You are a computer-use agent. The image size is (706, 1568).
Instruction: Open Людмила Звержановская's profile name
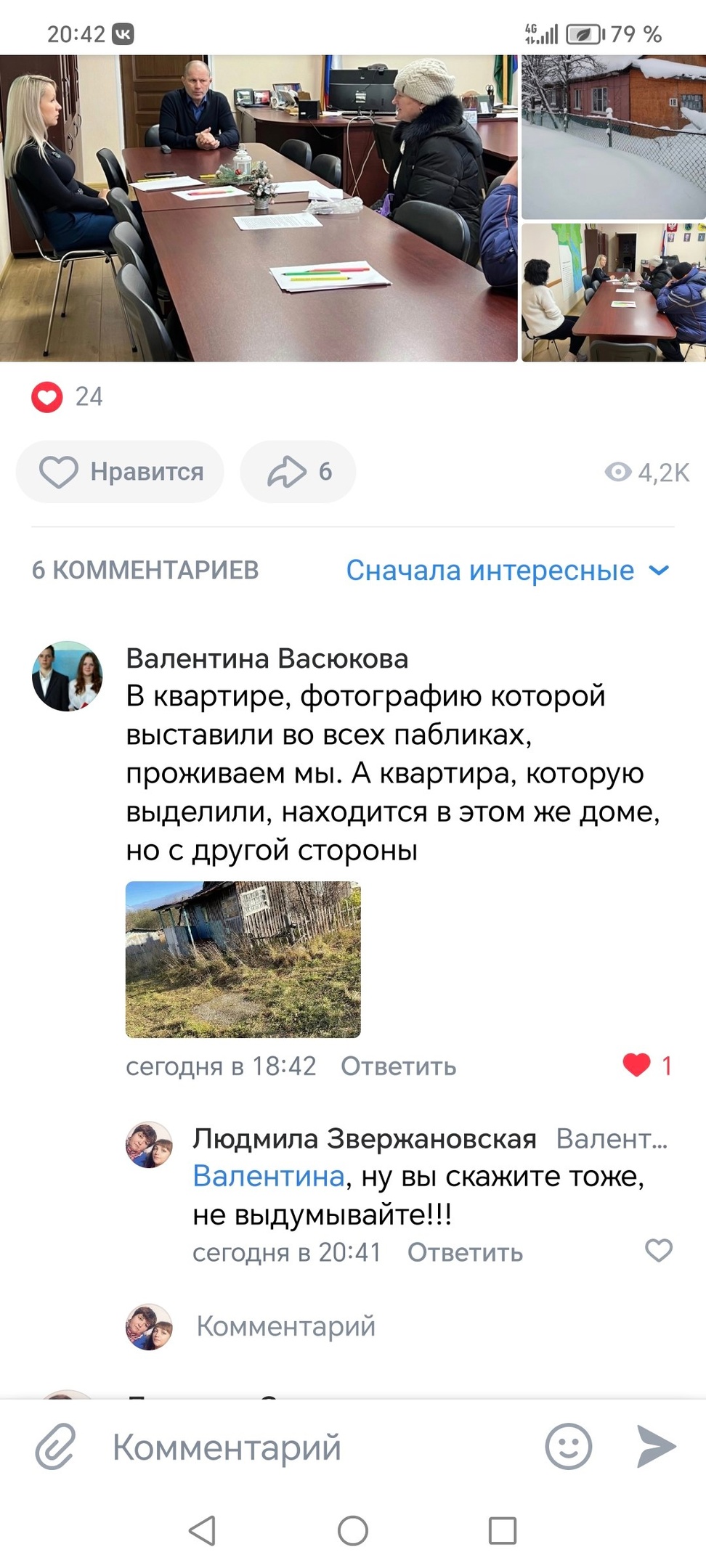tap(364, 1138)
